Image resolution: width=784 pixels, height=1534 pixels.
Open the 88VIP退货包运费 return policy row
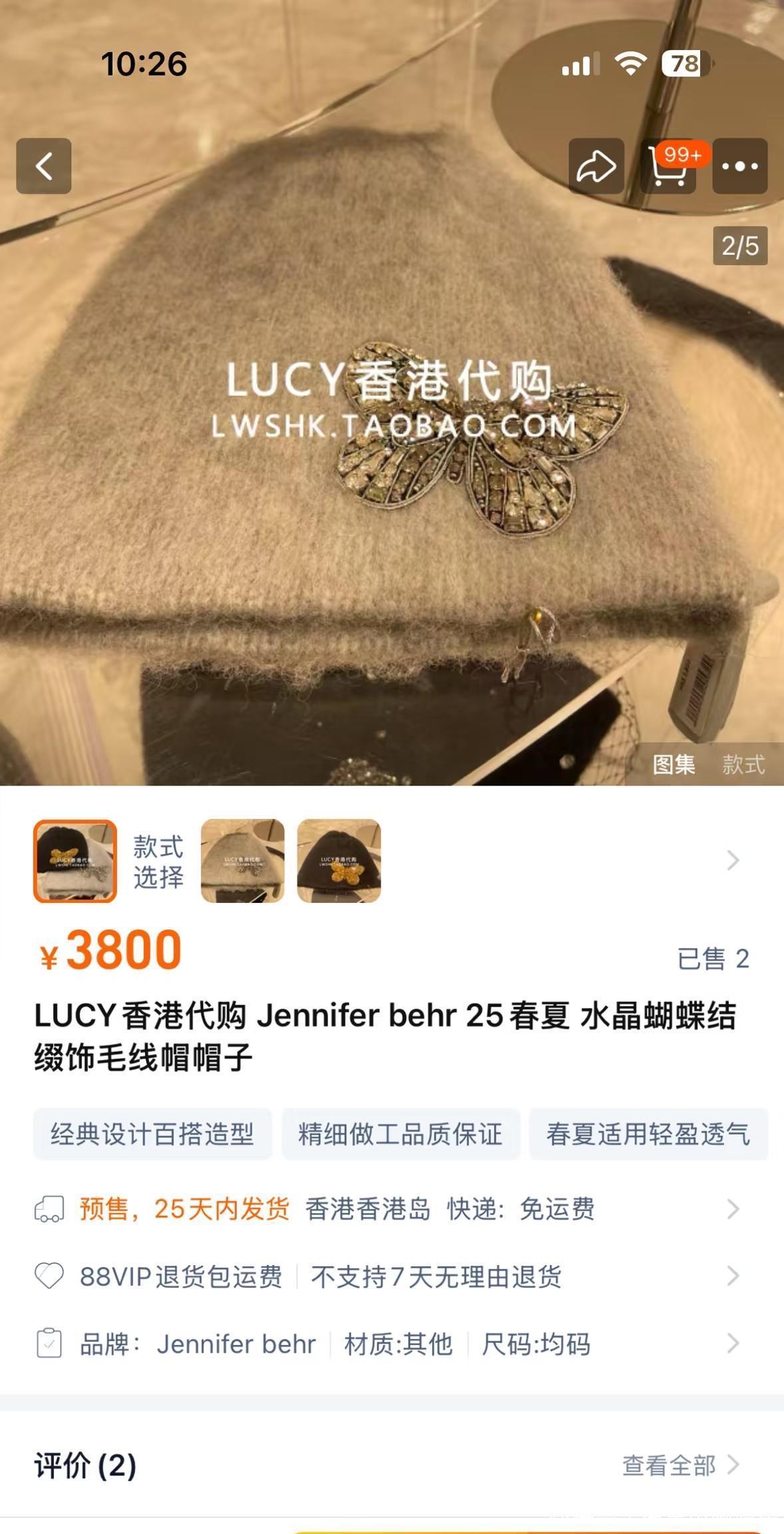coord(386,1276)
